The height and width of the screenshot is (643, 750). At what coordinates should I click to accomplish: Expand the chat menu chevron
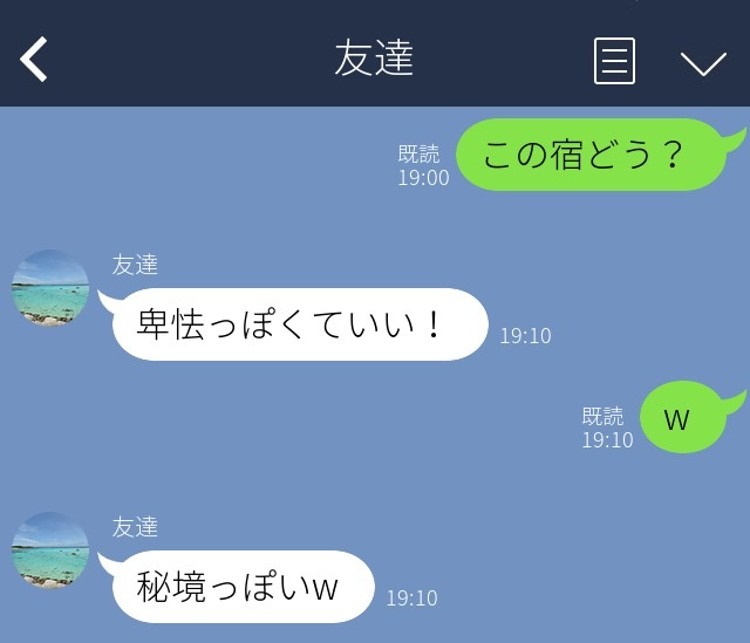coord(703,63)
